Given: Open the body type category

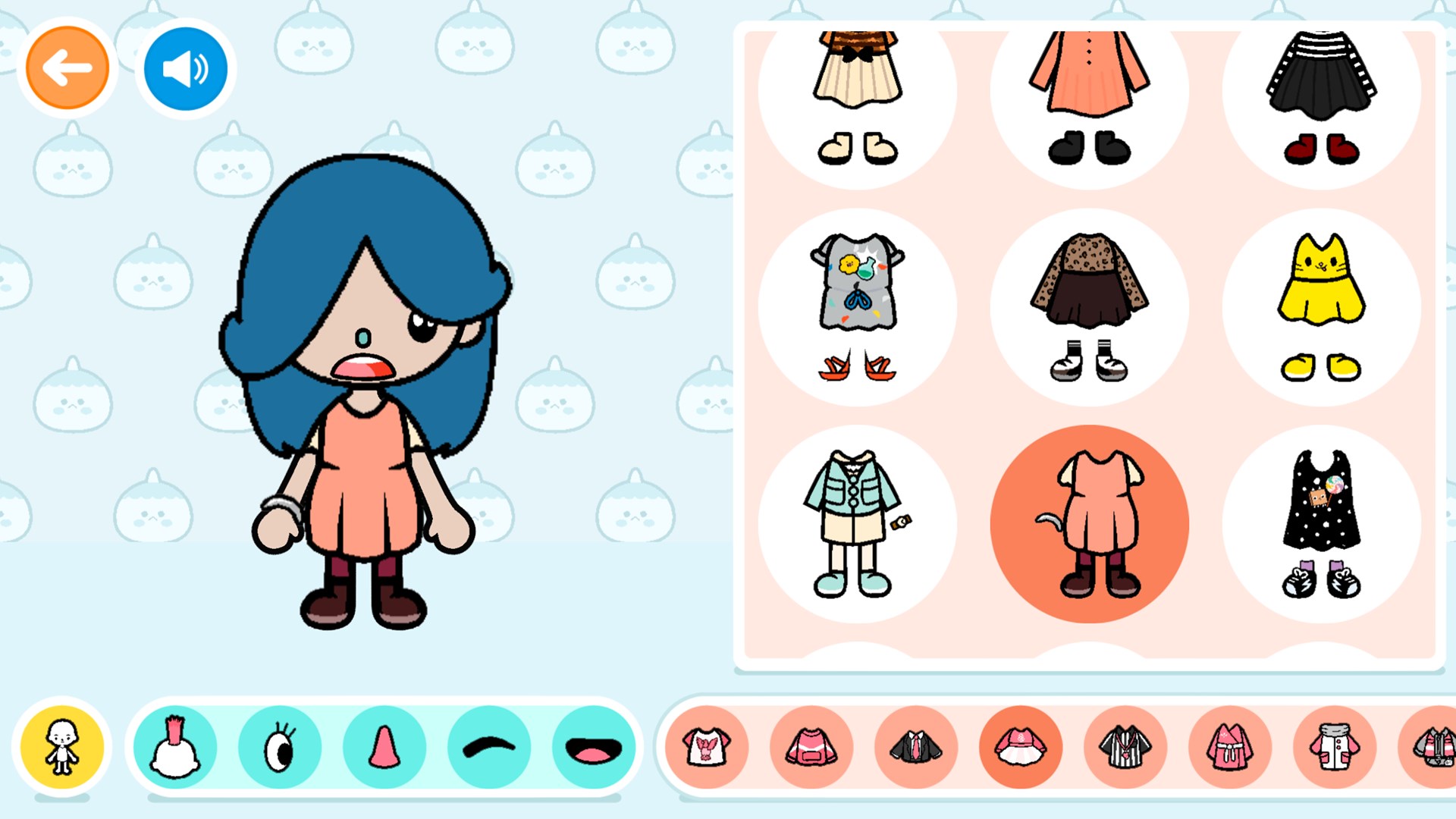Looking at the screenshot, I should 62,746.
